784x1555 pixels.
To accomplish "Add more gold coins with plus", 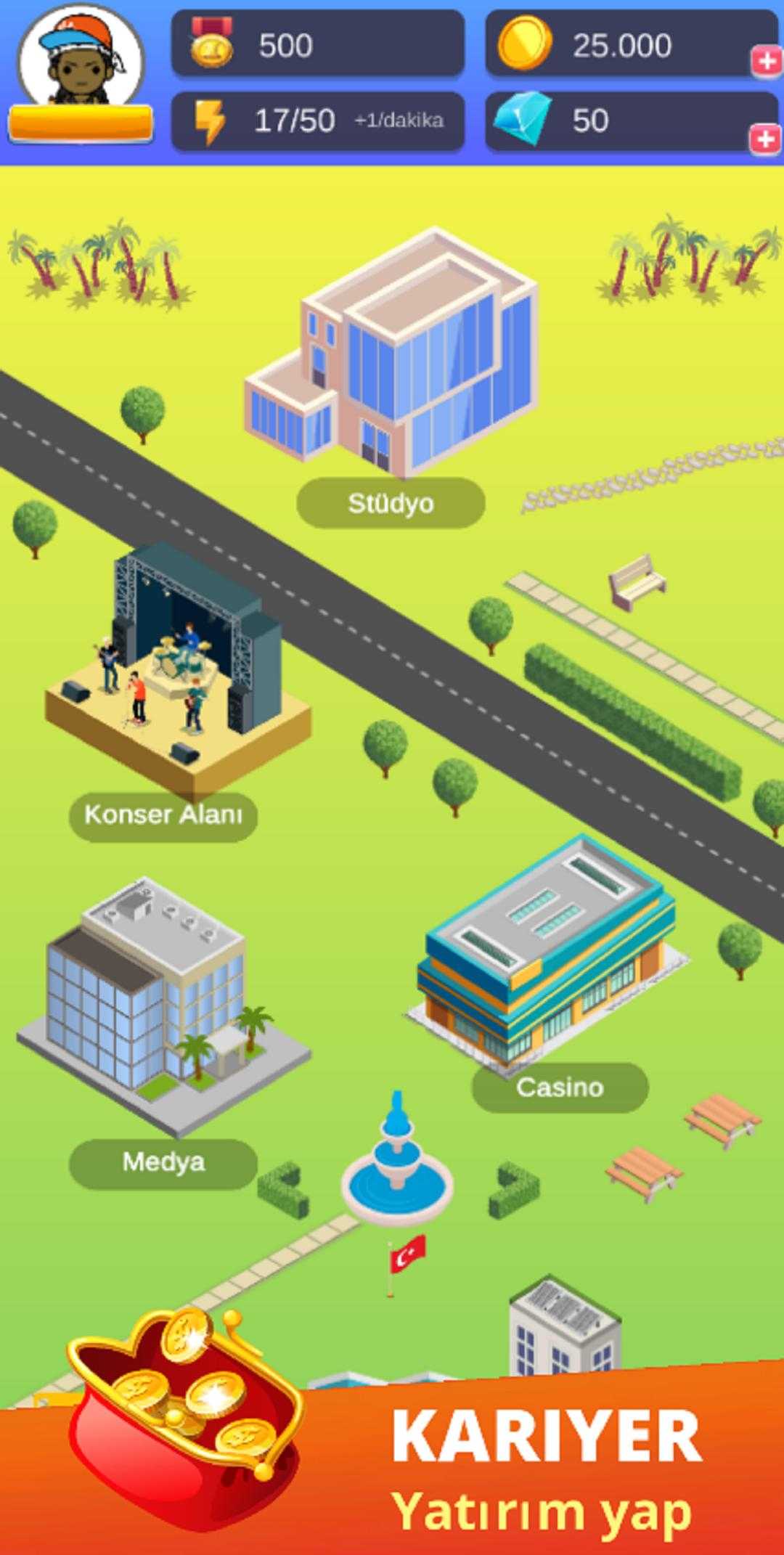I will (x=766, y=62).
